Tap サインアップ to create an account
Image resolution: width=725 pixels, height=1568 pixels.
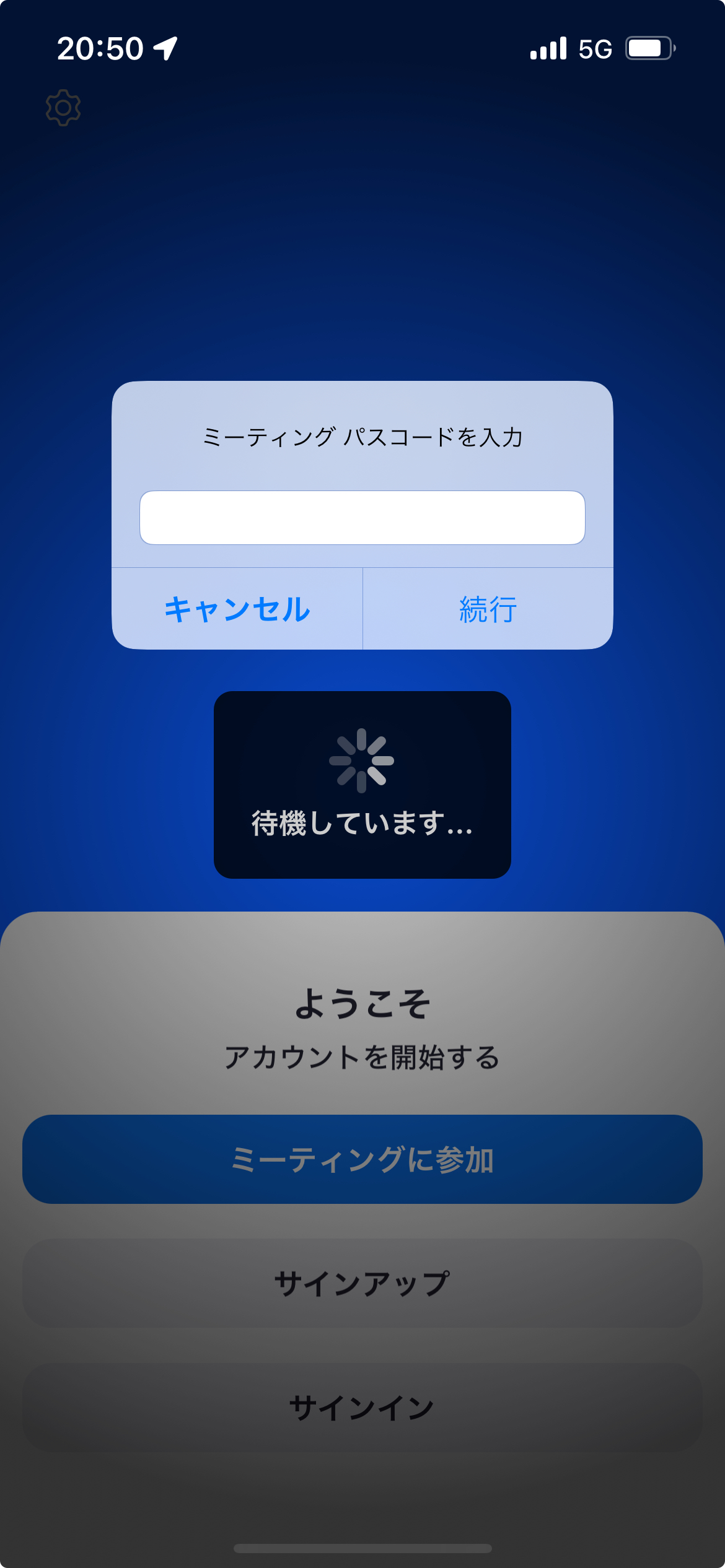(x=362, y=1283)
